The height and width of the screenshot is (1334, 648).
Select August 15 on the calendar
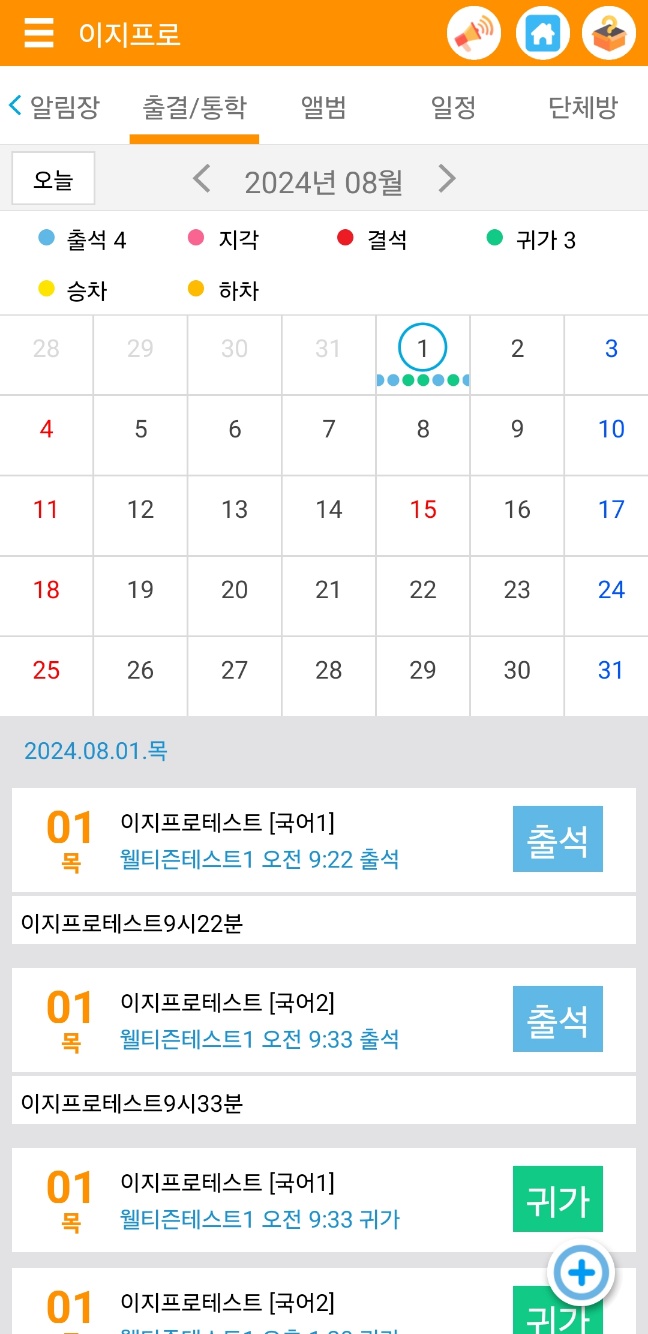click(423, 515)
